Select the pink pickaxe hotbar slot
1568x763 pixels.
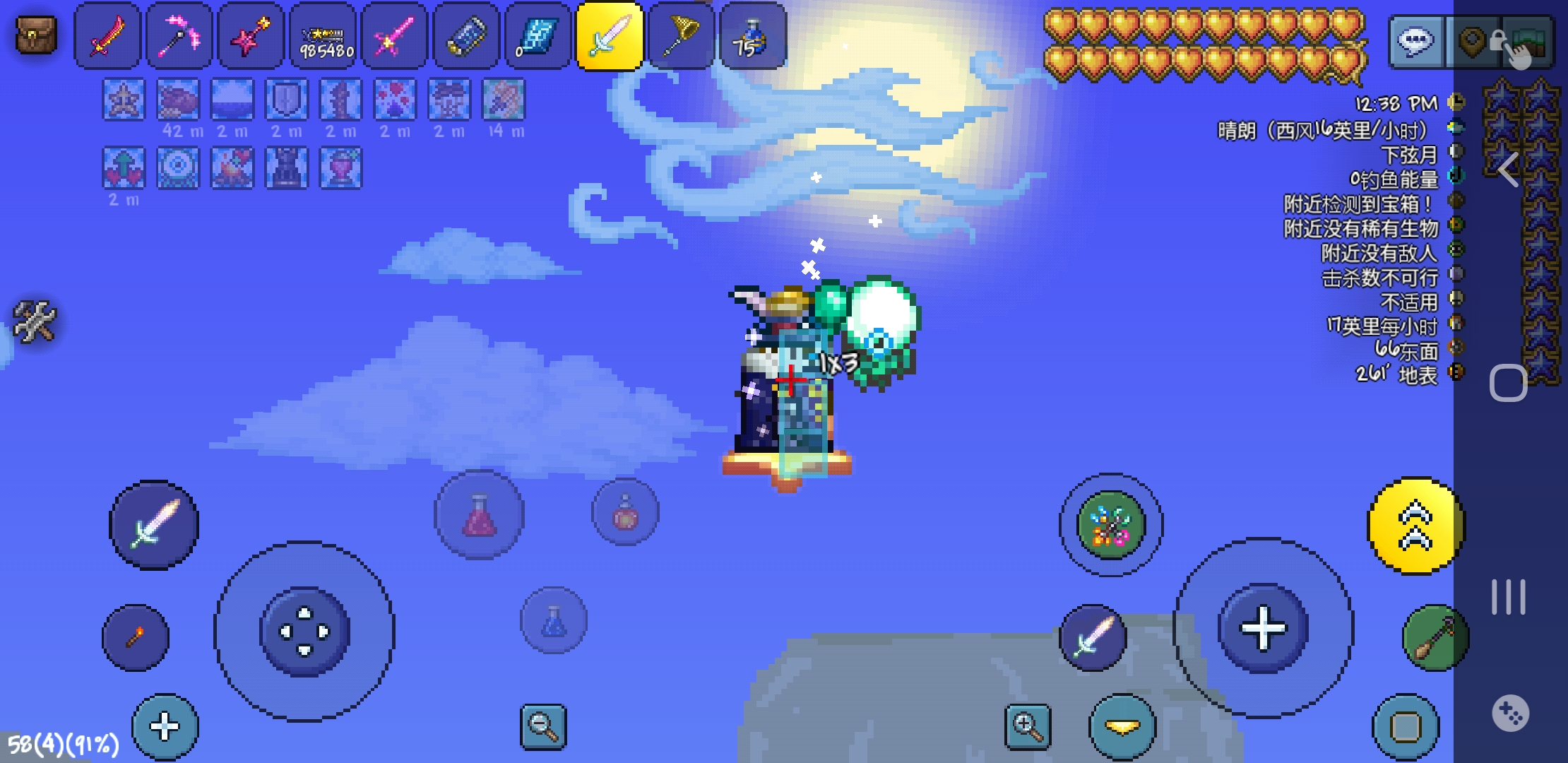pyautogui.click(x=179, y=35)
